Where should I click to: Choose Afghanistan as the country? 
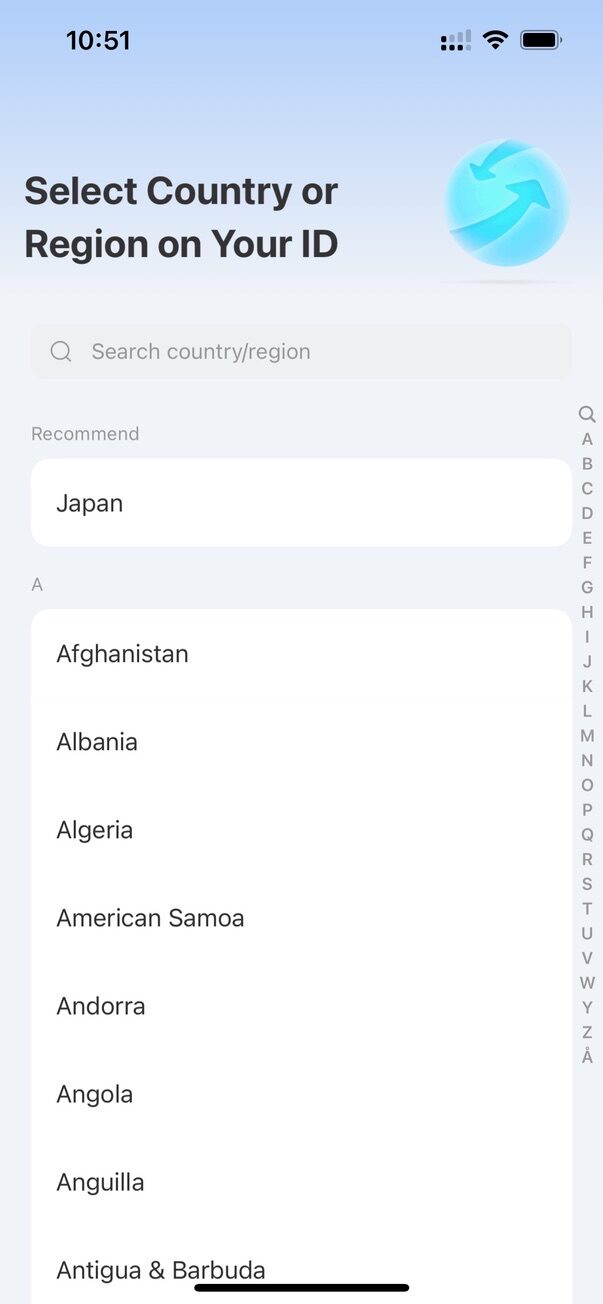300,654
